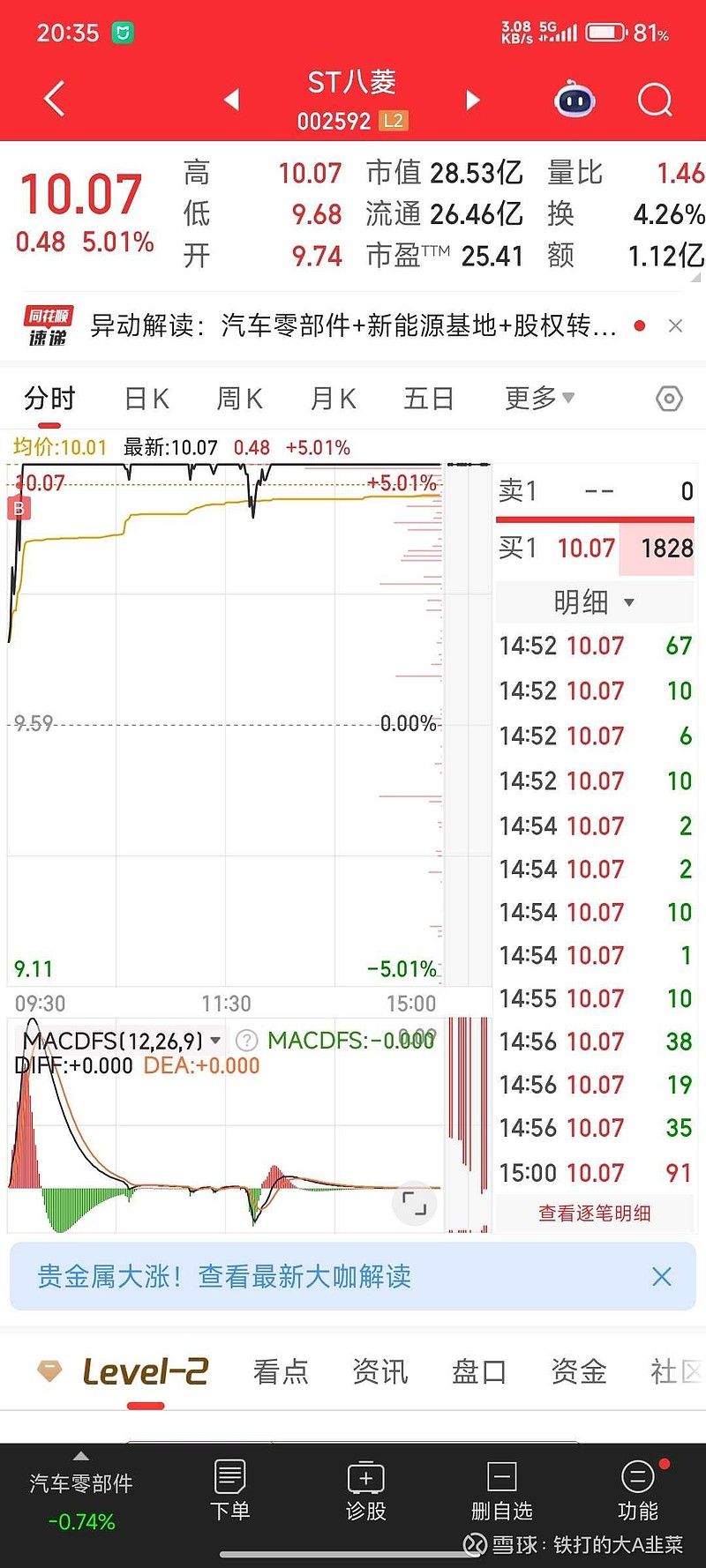The width and height of the screenshot is (706, 1568).
Task: Remove stock via 删自选
Action: pyautogui.click(x=501, y=1490)
